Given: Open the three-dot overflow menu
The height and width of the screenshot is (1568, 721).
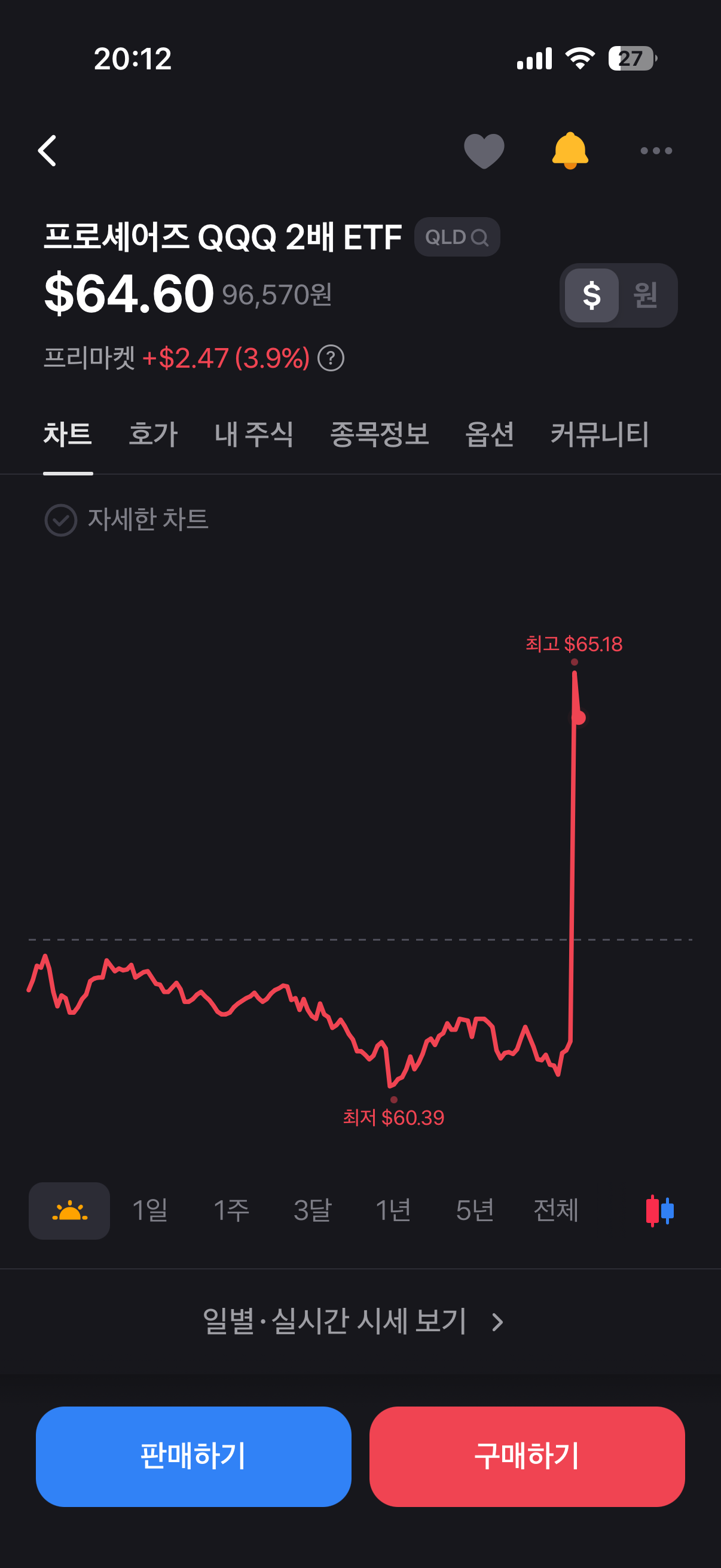Looking at the screenshot, I should point(656,151).
